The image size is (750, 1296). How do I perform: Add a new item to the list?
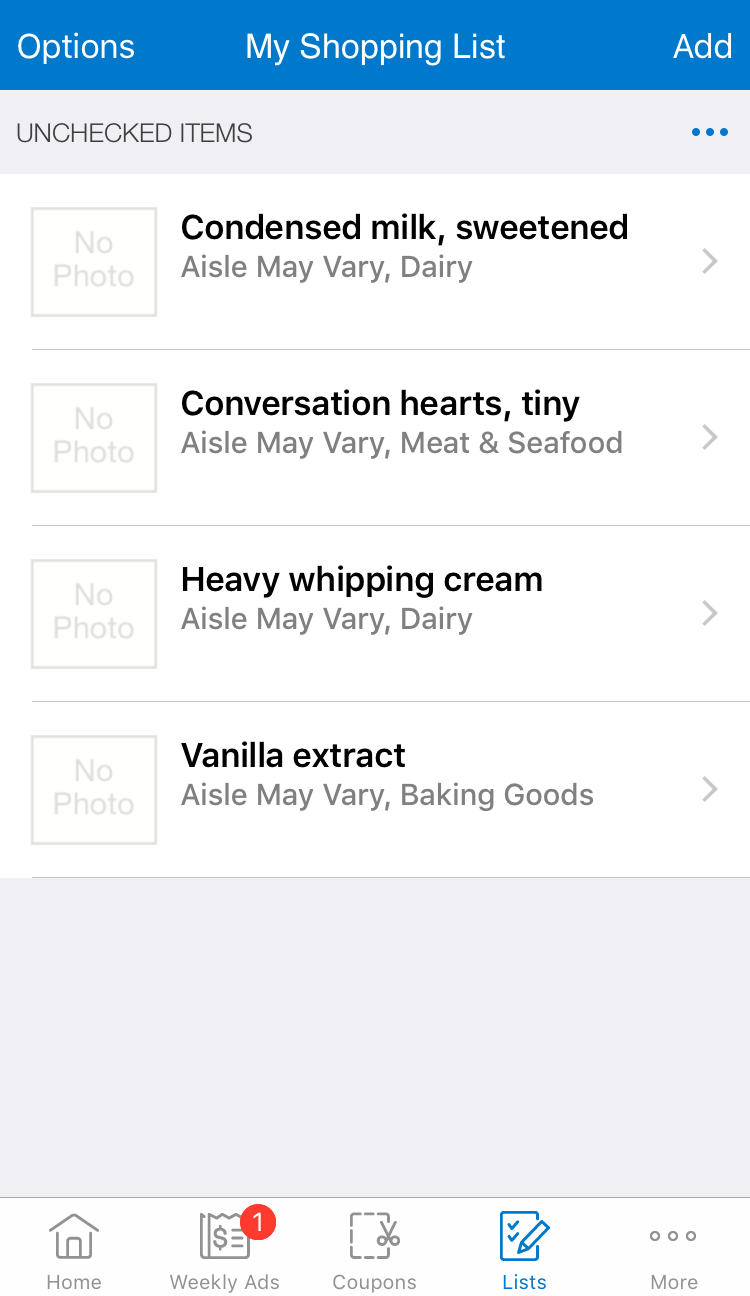pyautogui.click(x=702, y=47)
